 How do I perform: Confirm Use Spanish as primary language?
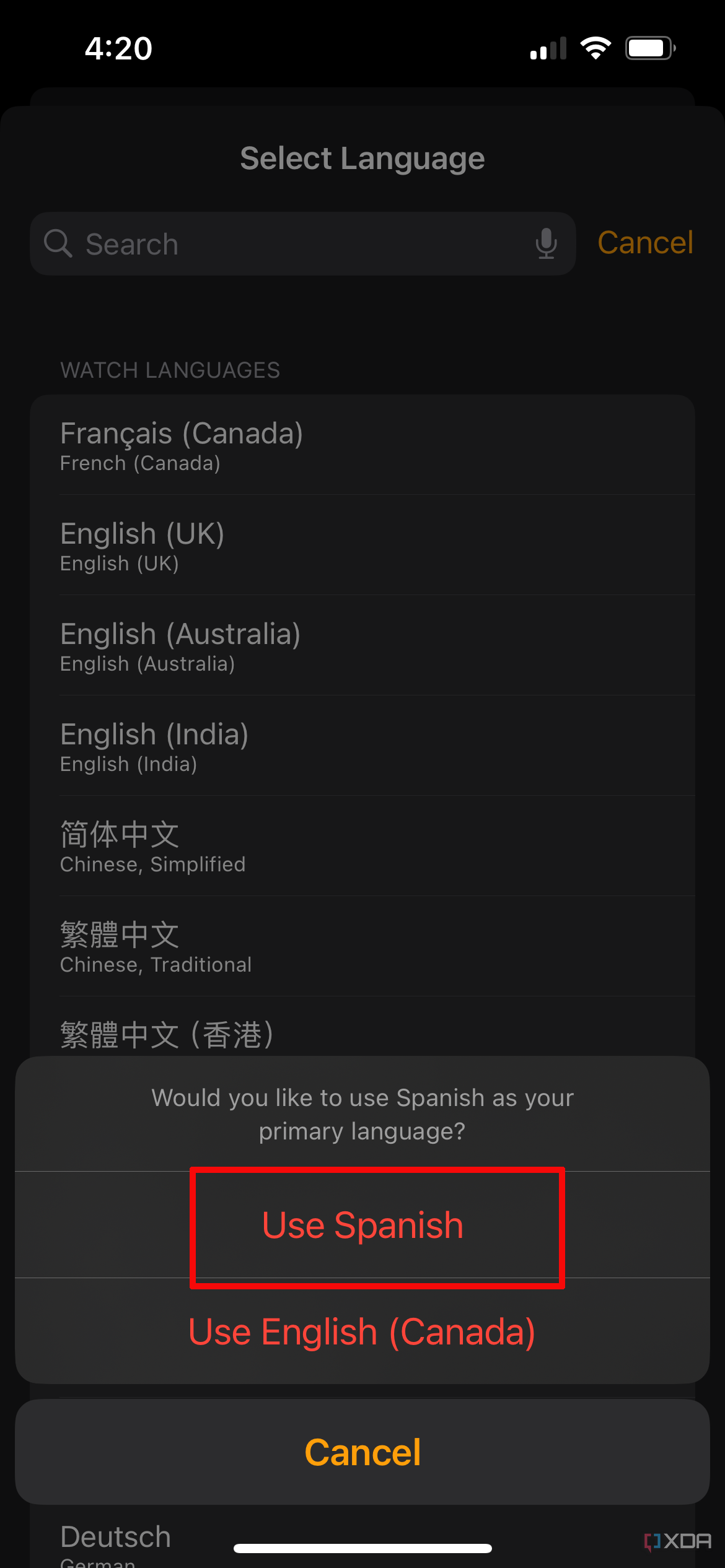[362, 1225]
